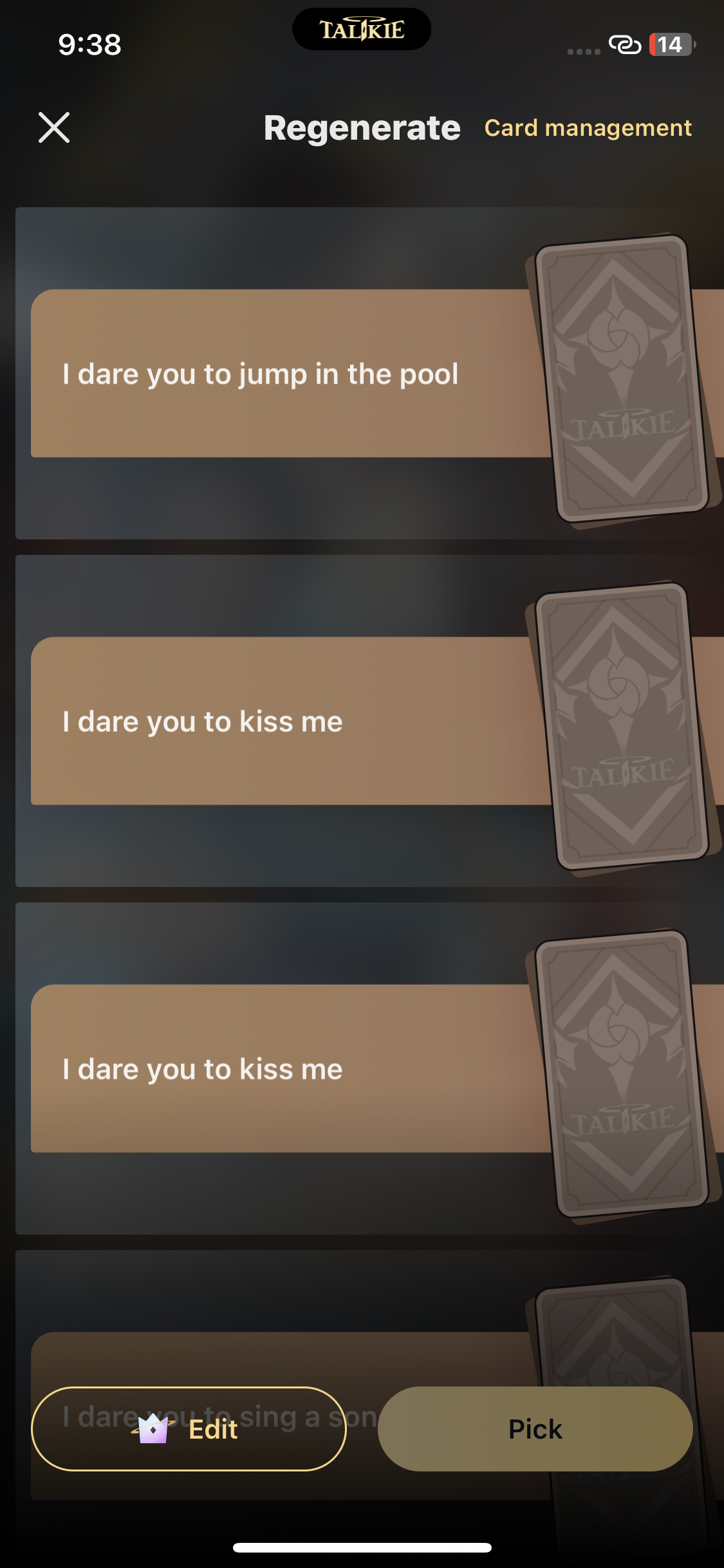The height and width of the screenshot is (1568, 724).
Task: Close the Regenerate screen
Action: pos(54,127)
